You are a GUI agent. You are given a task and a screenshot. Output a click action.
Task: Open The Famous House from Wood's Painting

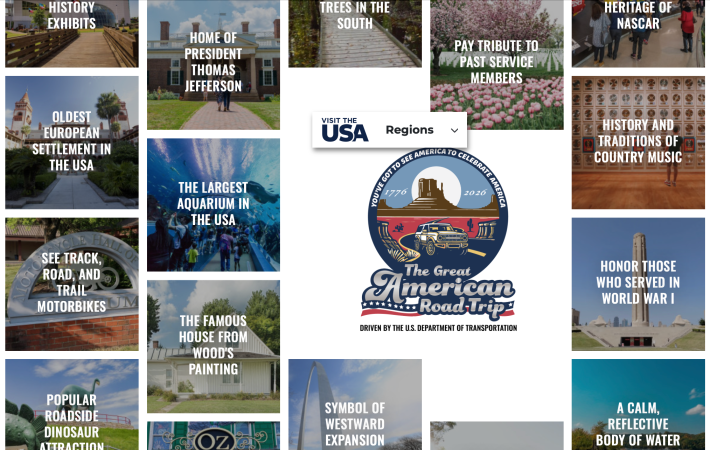(213, 346)
